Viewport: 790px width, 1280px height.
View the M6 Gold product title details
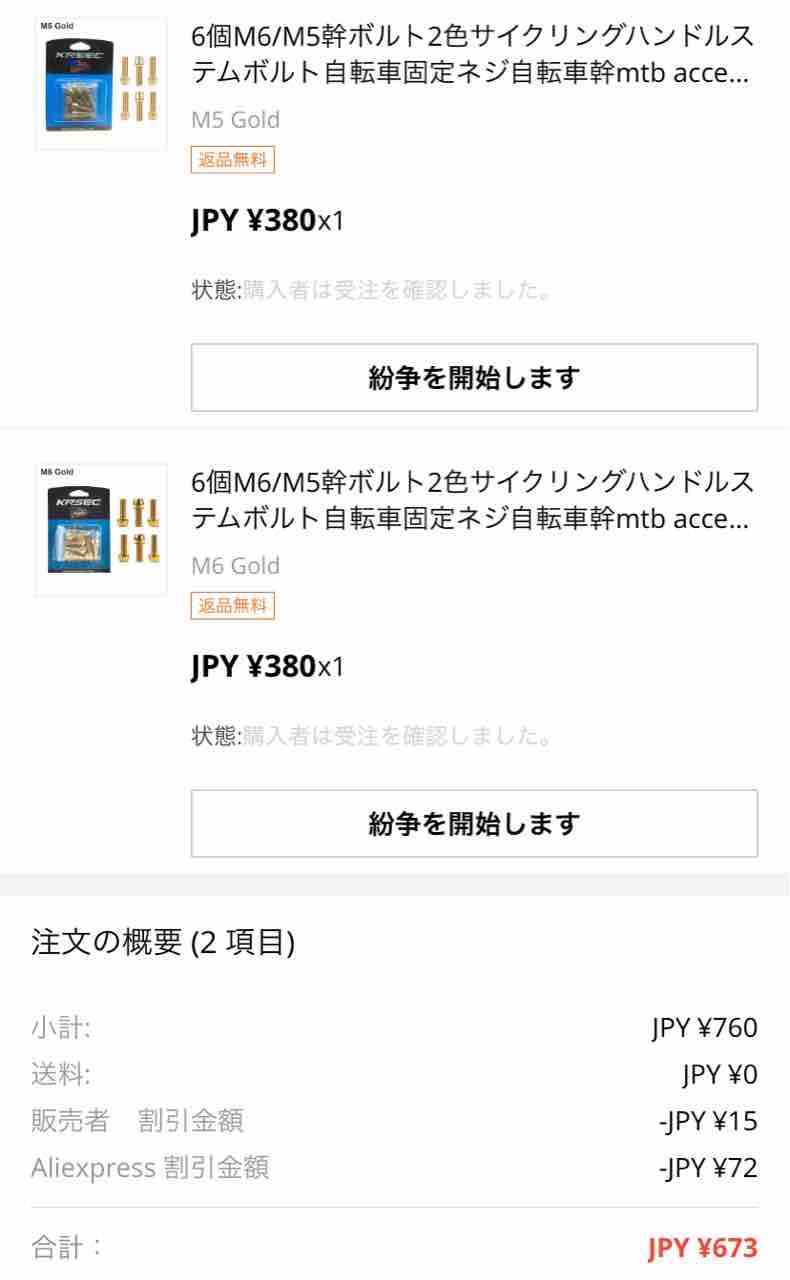click(x=472, y=501)
